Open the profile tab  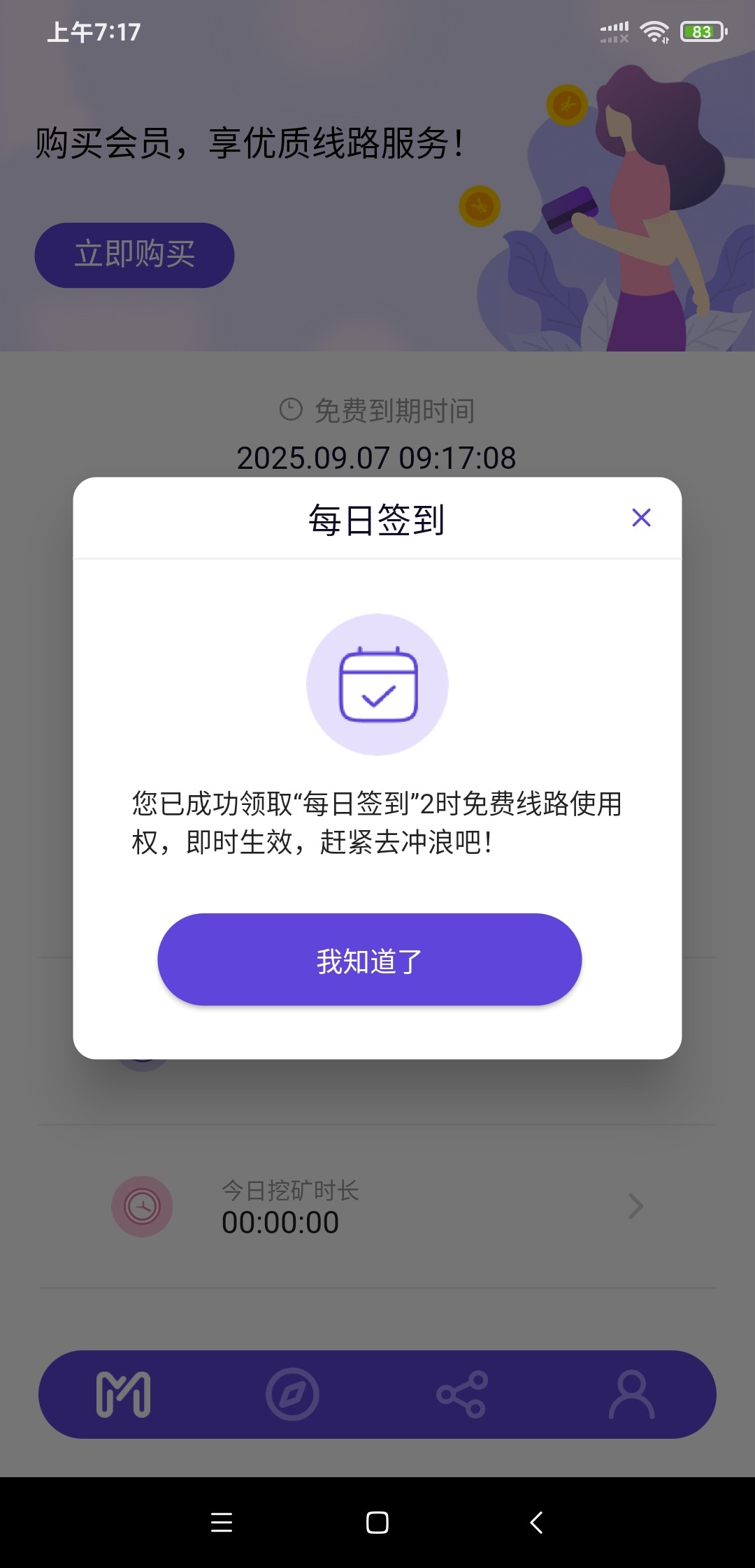coord(631,1395)
